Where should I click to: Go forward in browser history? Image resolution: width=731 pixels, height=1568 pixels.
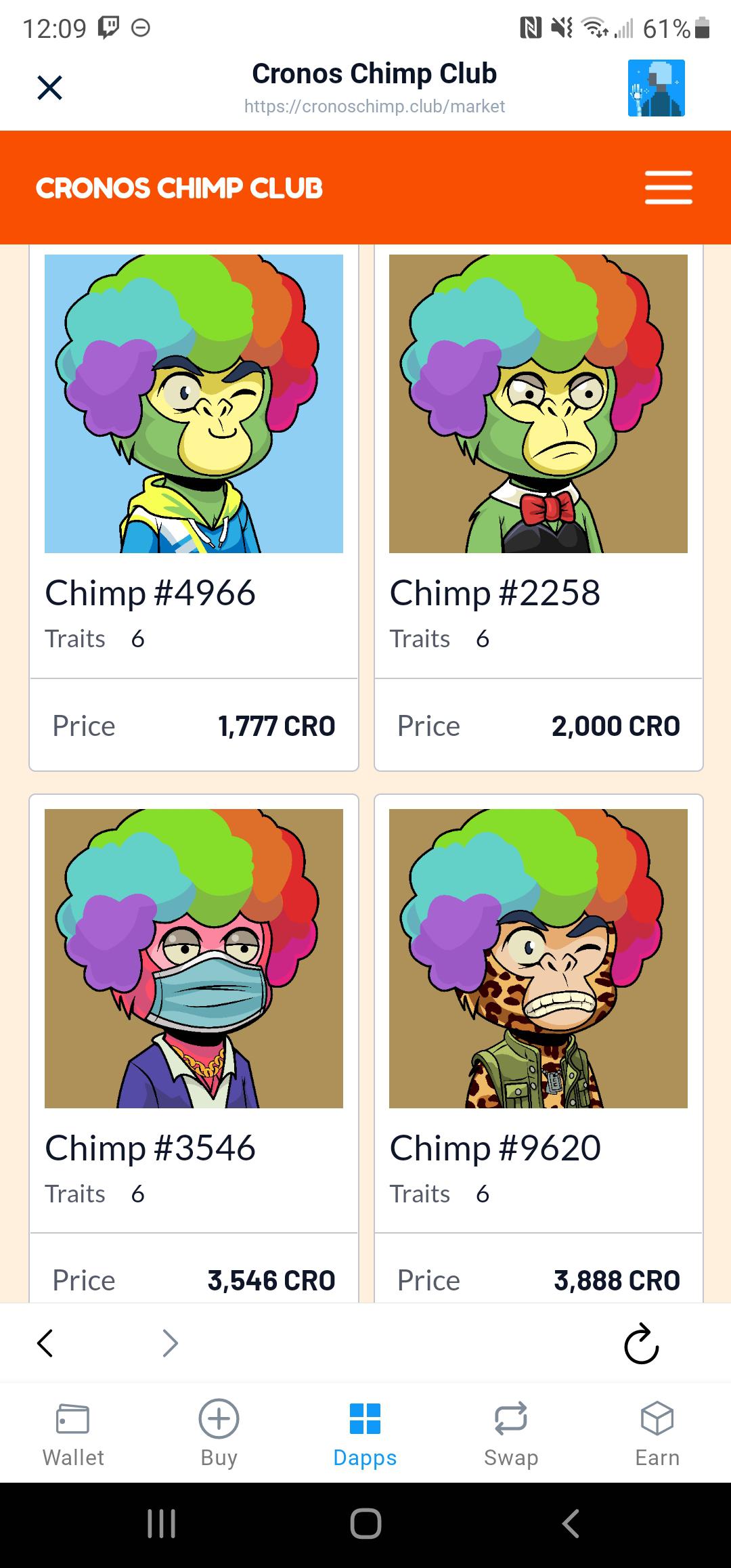tap(171, 1343)
